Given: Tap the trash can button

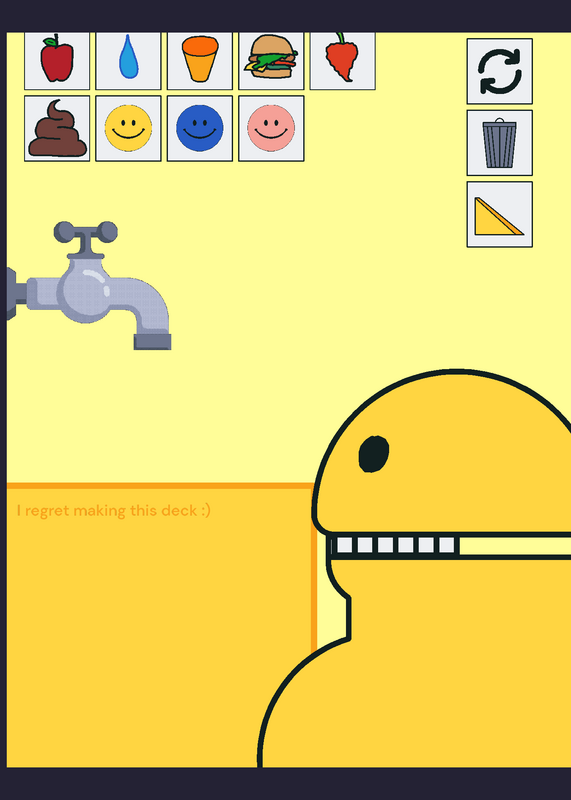Looking at the screenshot, I should click(500, 143).
